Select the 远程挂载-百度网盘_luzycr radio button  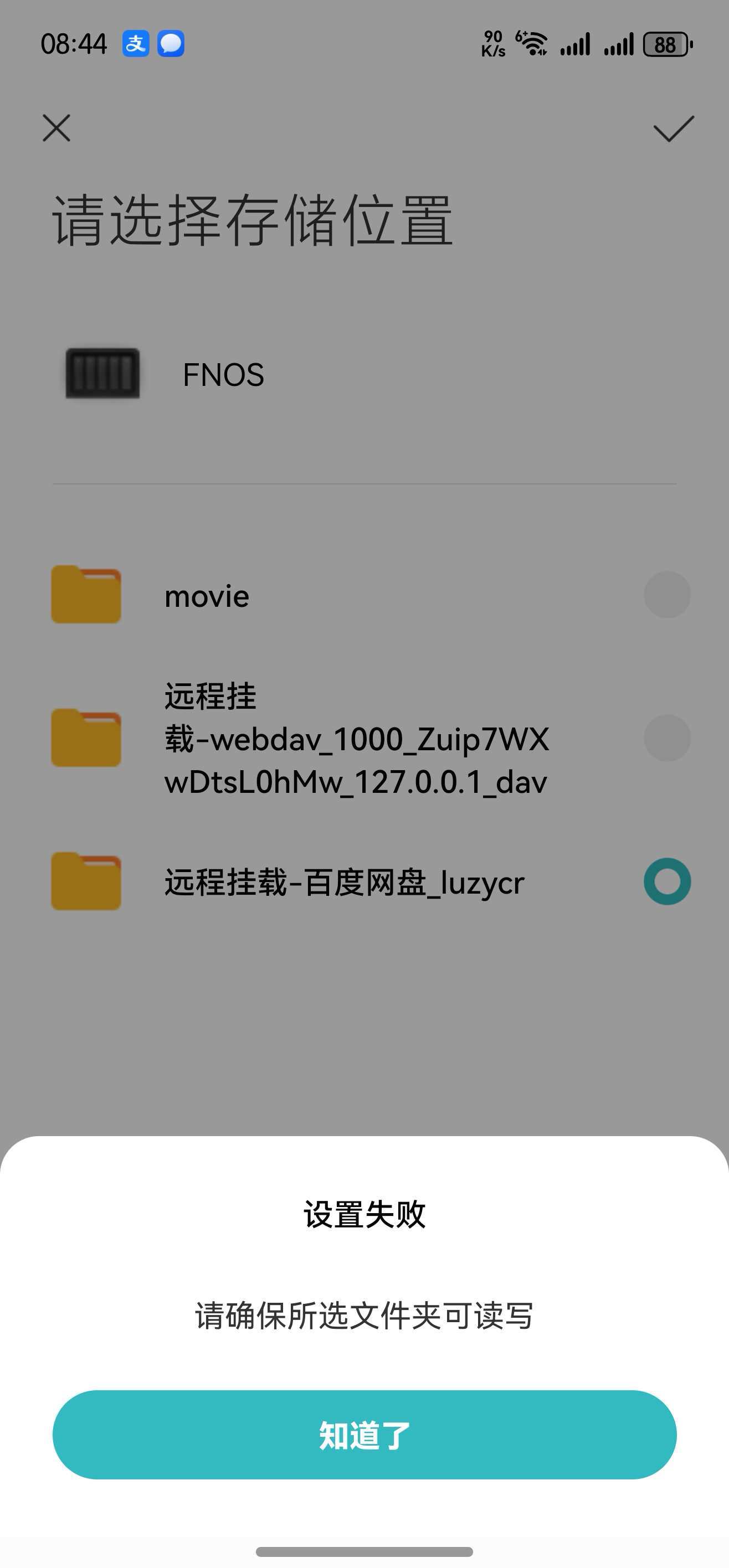(667, 881)
